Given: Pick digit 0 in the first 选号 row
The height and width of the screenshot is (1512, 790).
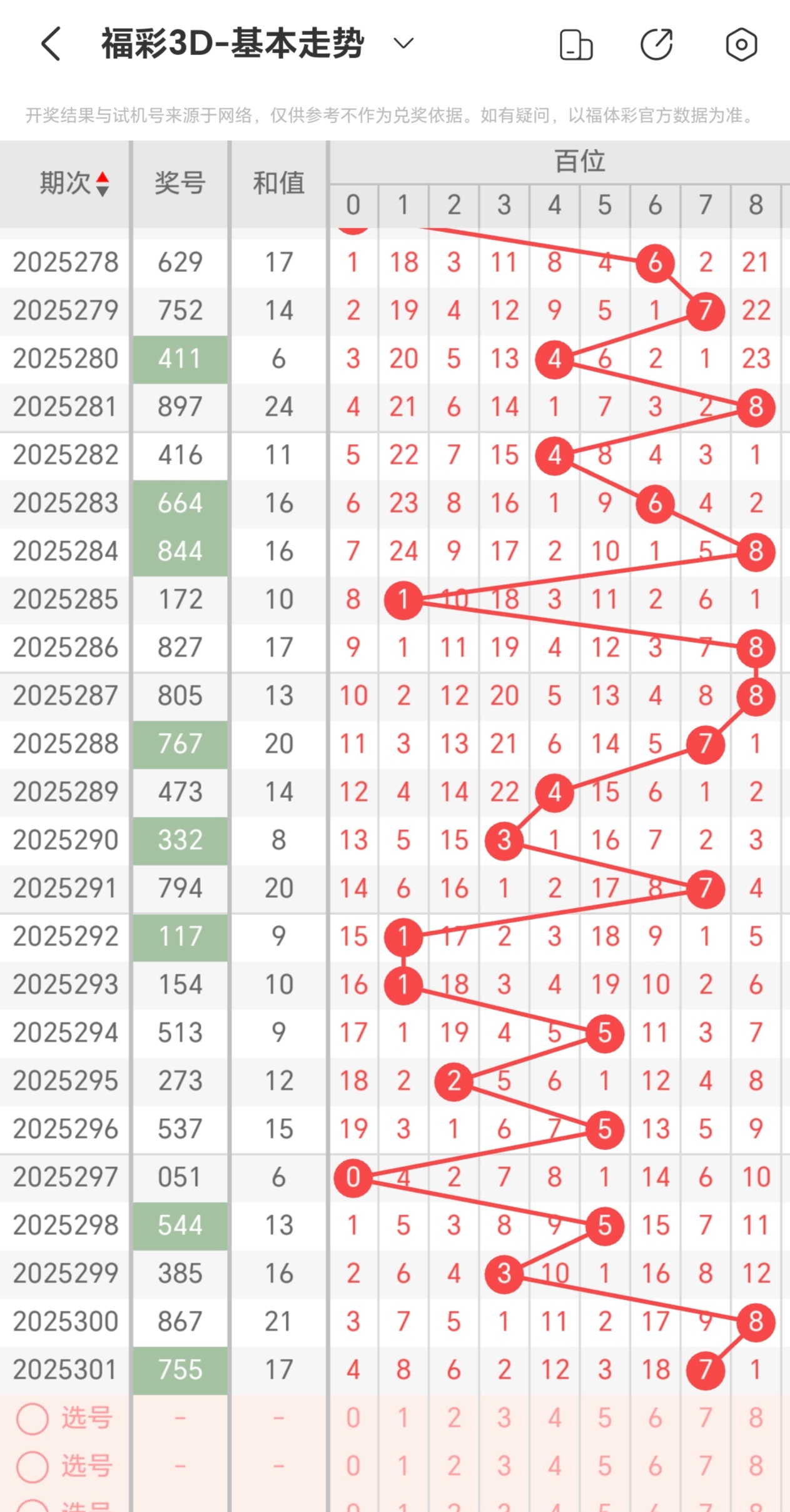Looking at the screenshot, I should tap(353, 1418).
